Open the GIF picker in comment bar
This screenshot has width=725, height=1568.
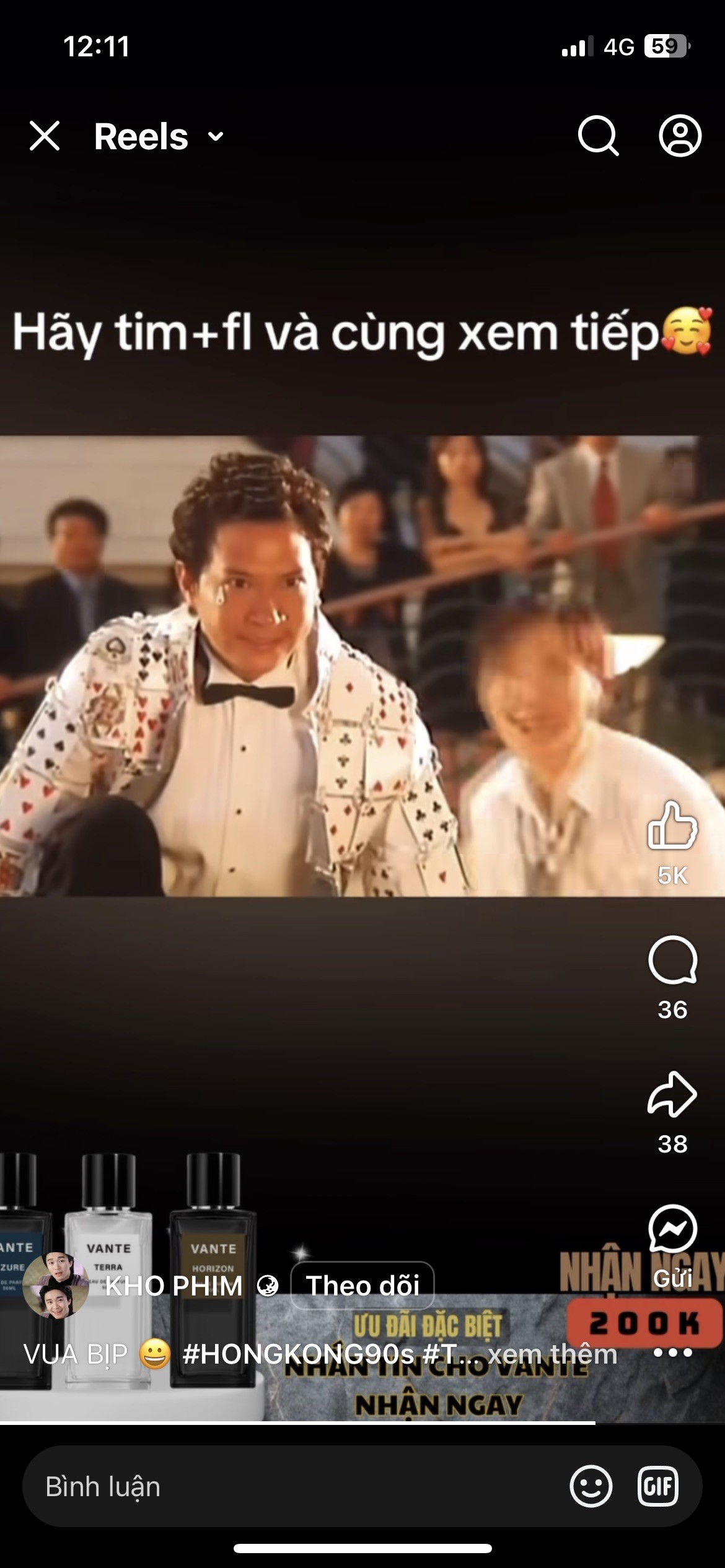(x=658, y=1486)
